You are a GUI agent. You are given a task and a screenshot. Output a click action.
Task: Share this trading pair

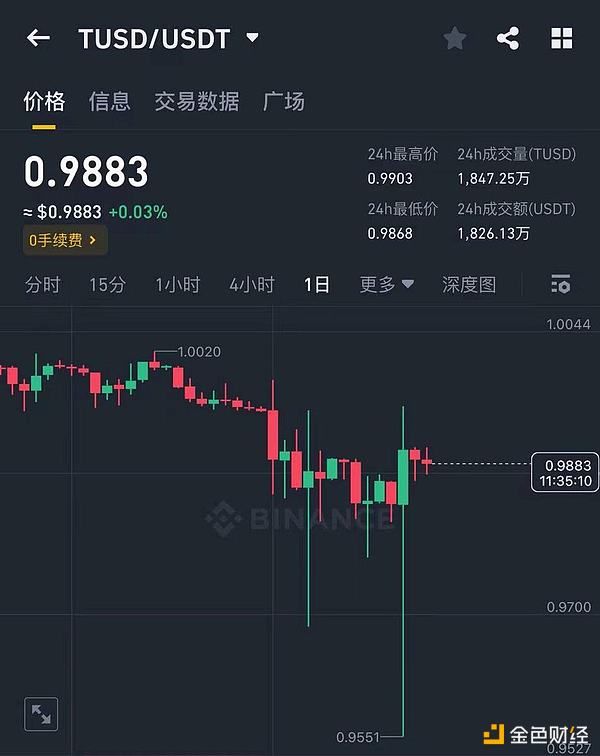coord(508,39)
